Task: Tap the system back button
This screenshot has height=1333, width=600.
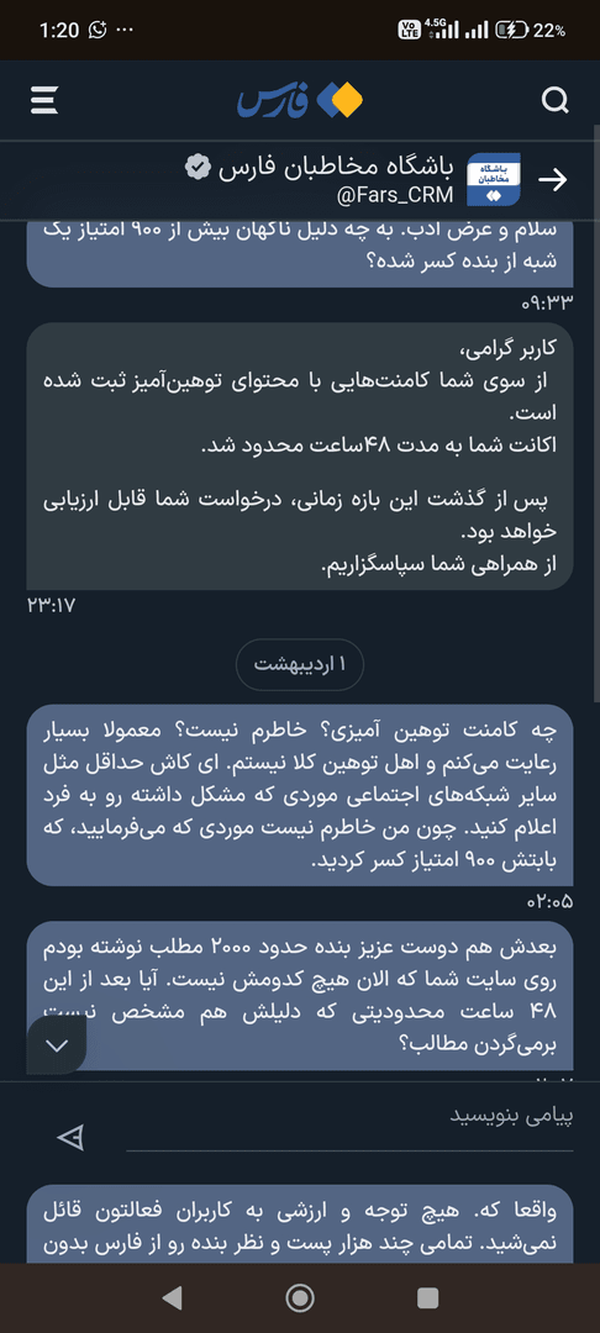Action: pyautogui.click(x=172, y=1298)
